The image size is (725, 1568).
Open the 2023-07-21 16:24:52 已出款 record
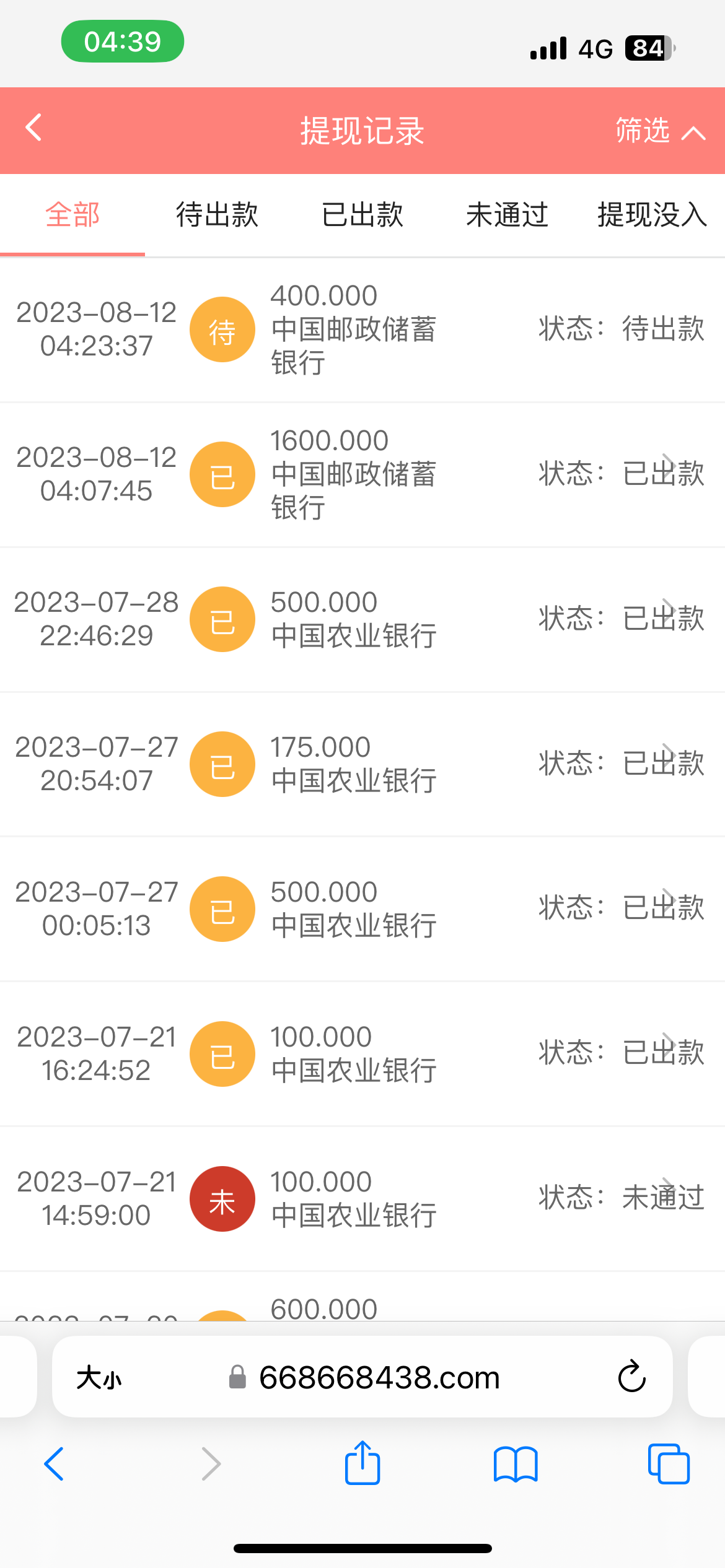point(362,1054)
